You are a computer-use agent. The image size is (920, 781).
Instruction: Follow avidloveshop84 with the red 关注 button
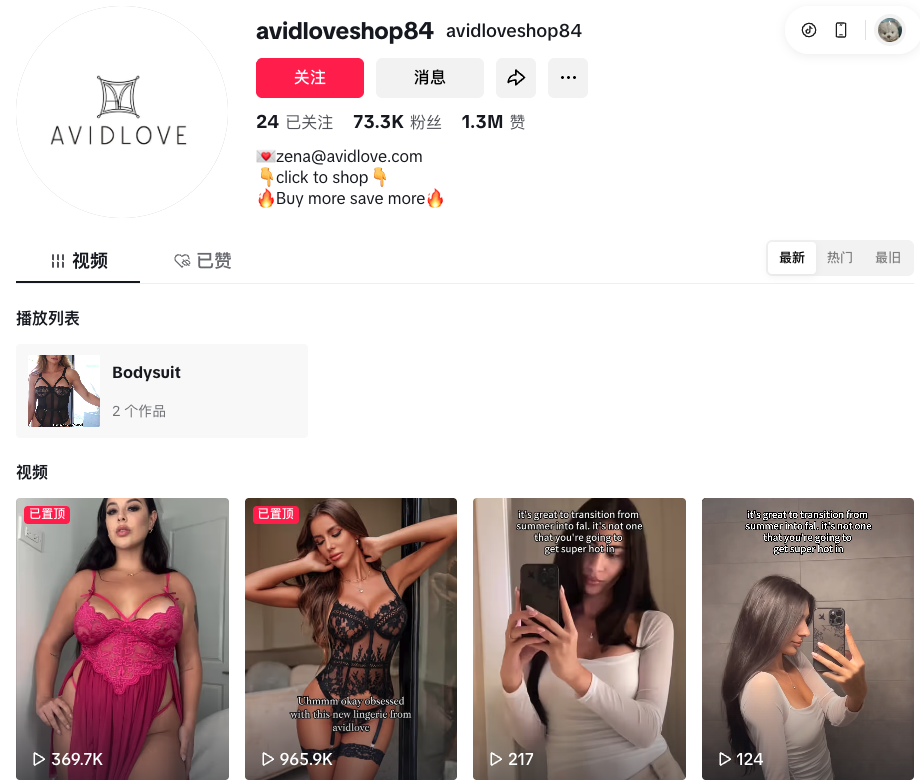pos(309,78)
